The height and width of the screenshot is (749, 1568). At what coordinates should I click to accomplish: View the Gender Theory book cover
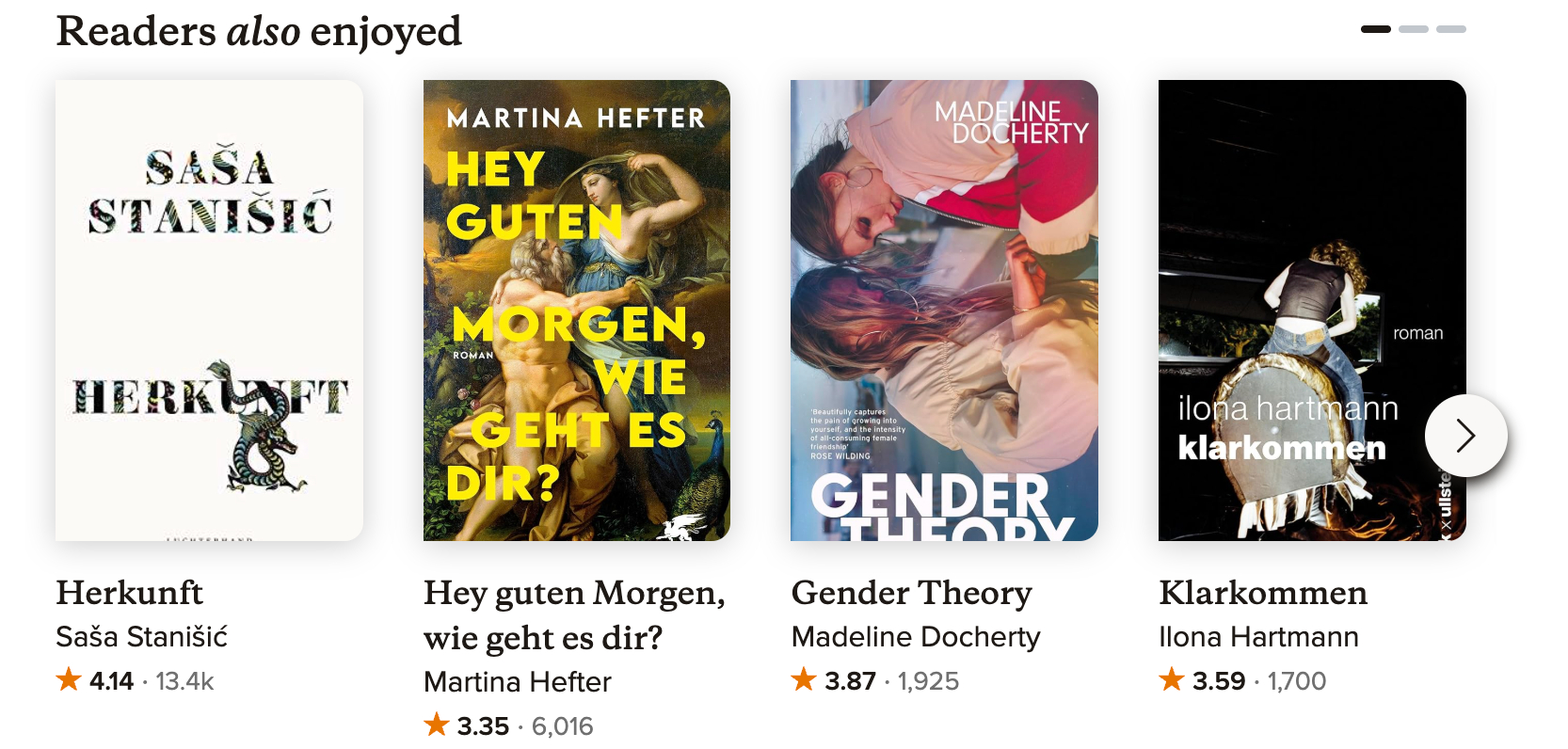[944, 311]
